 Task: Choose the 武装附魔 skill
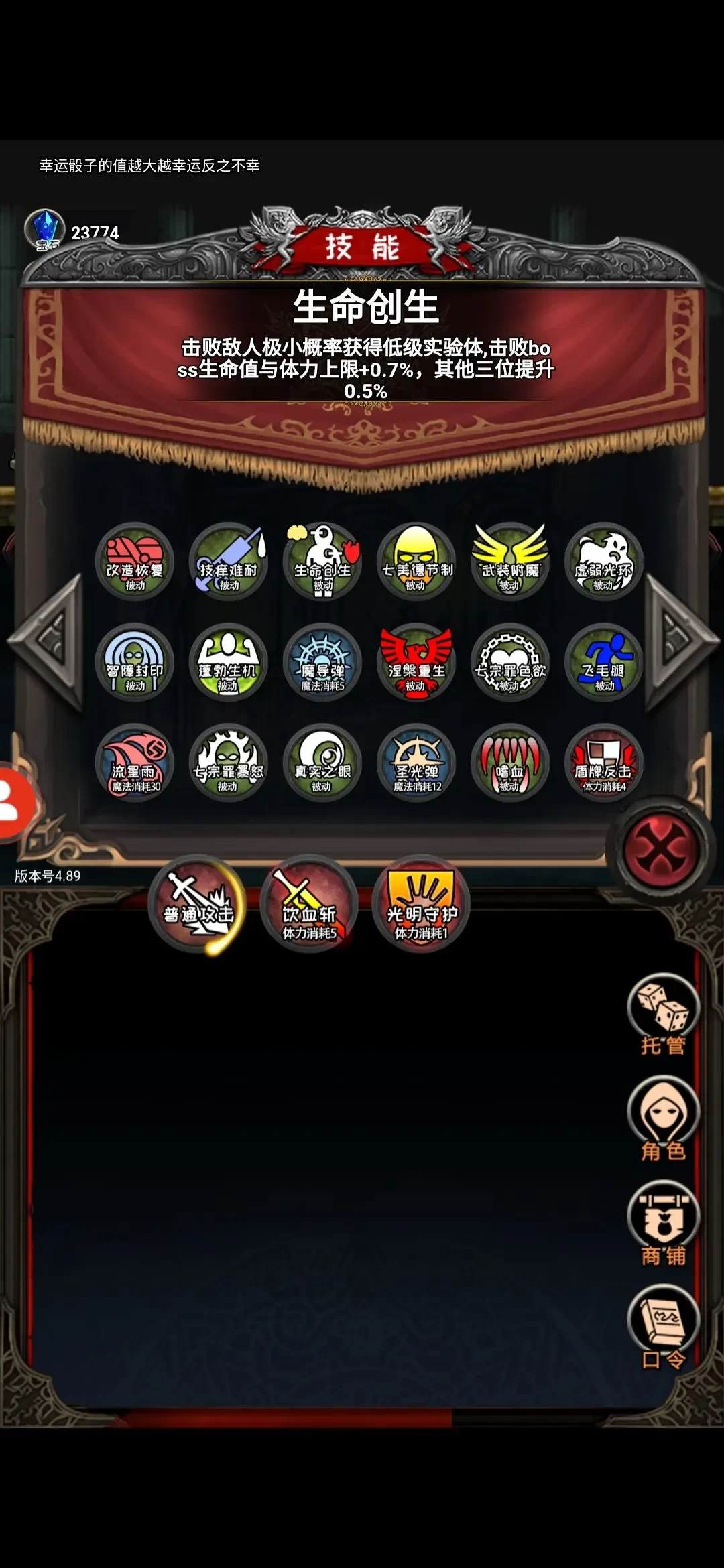(510, 562)
